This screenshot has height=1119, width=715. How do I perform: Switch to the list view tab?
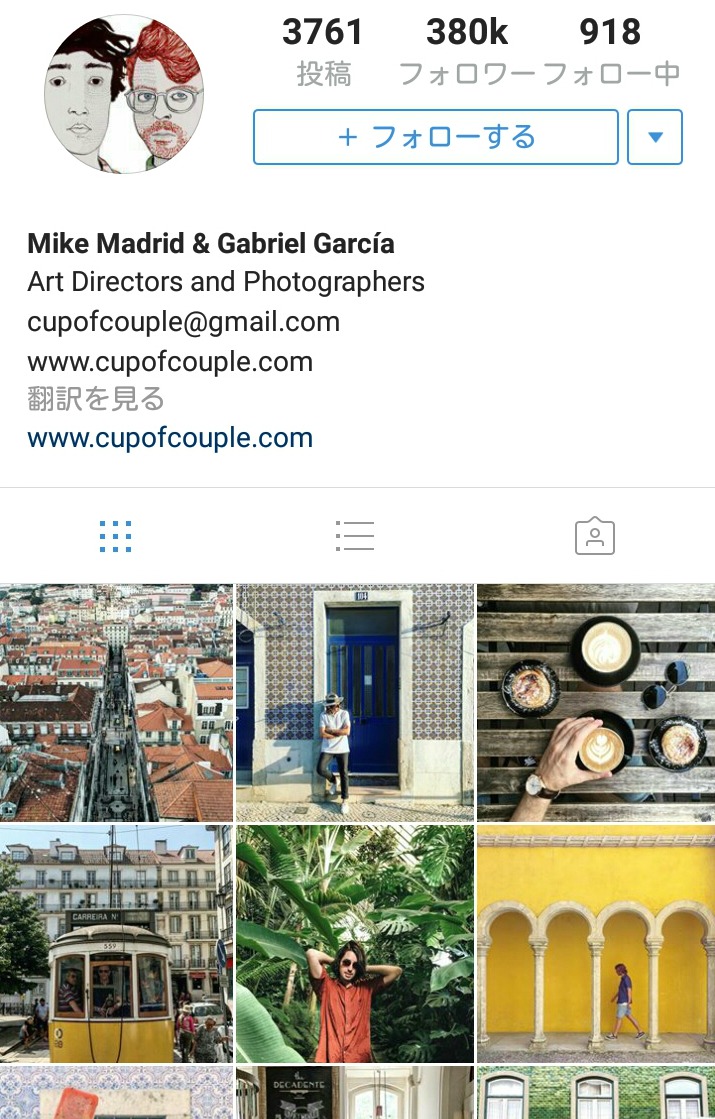click(x=355, y=537)
